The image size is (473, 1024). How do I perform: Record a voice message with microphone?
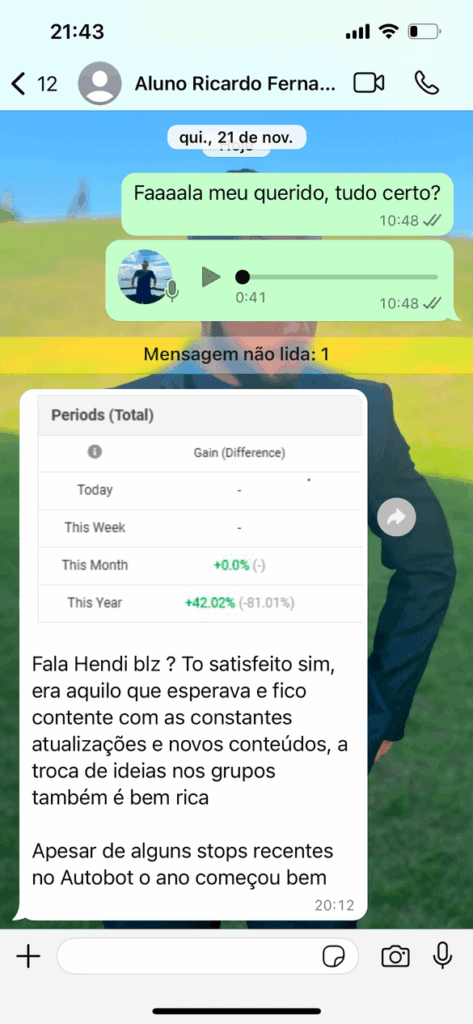coord(443,956)
